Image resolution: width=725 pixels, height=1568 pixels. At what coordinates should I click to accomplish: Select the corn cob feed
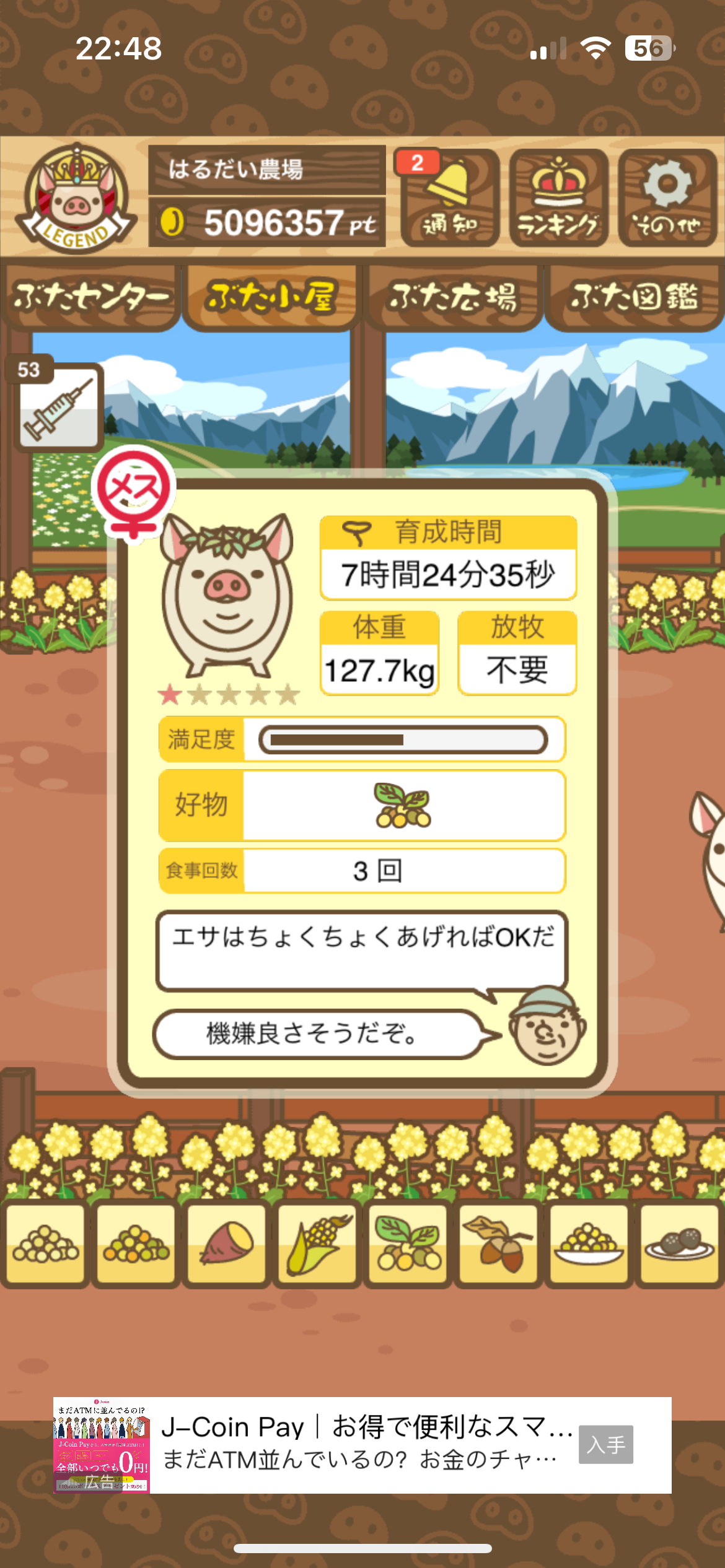tap(317, 1243)
